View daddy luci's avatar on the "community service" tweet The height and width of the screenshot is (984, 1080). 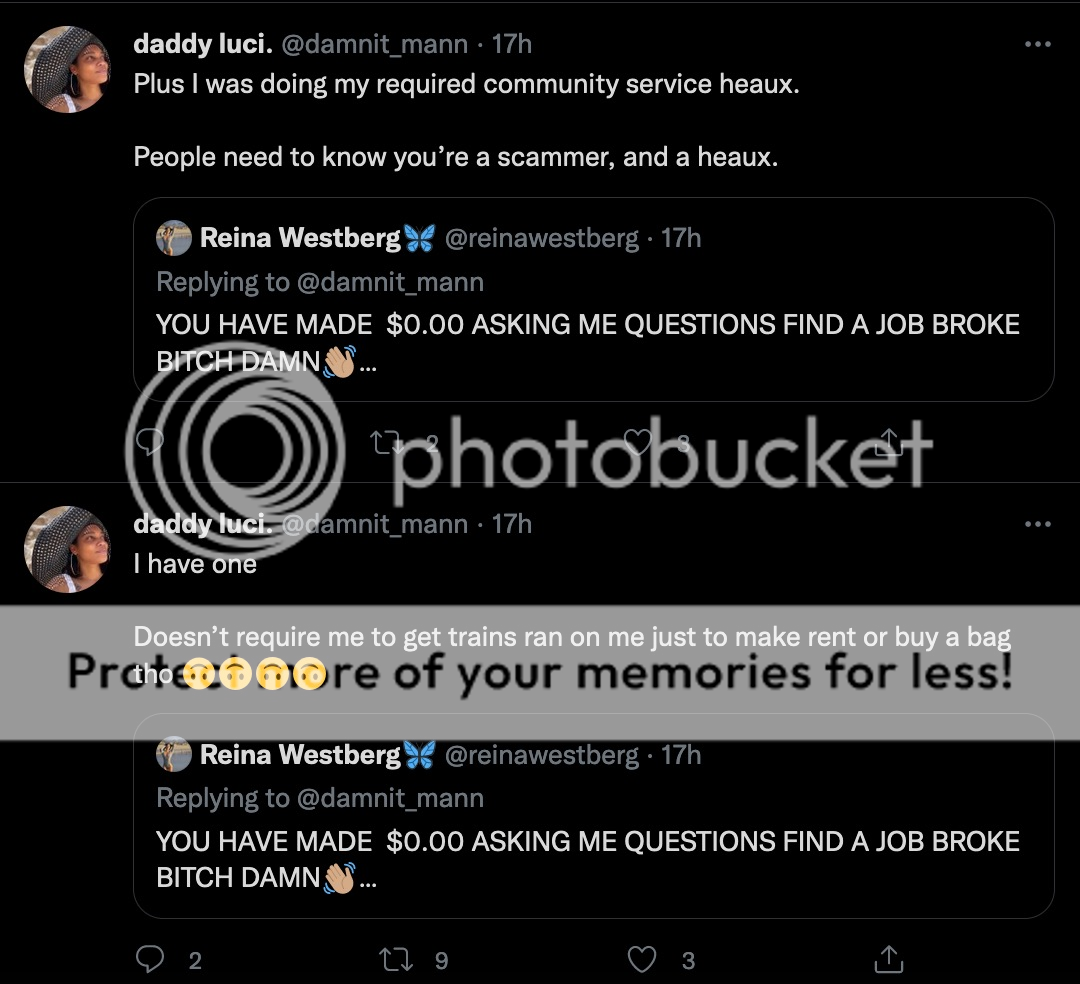tap(67, 70)
